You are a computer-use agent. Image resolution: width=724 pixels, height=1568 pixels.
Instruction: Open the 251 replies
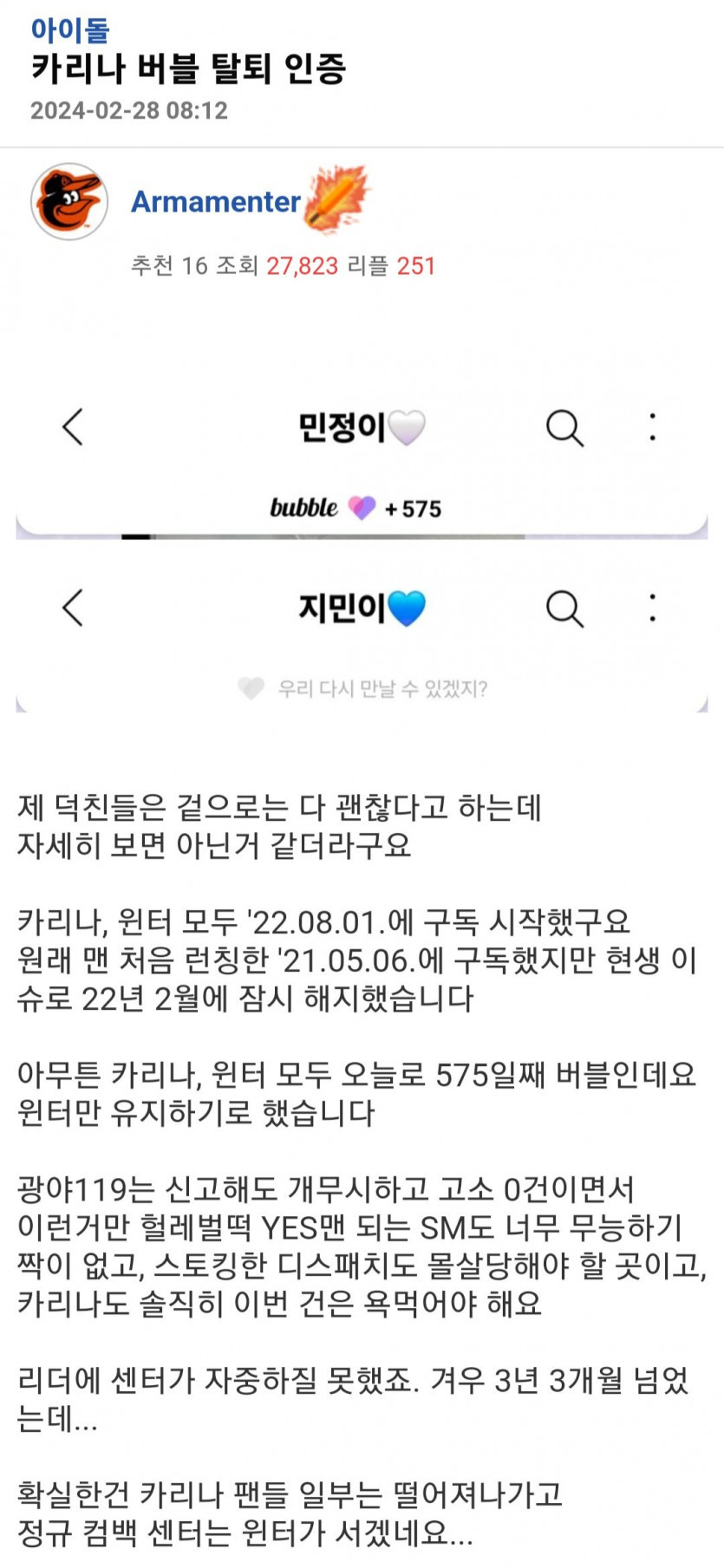[414, 267]
